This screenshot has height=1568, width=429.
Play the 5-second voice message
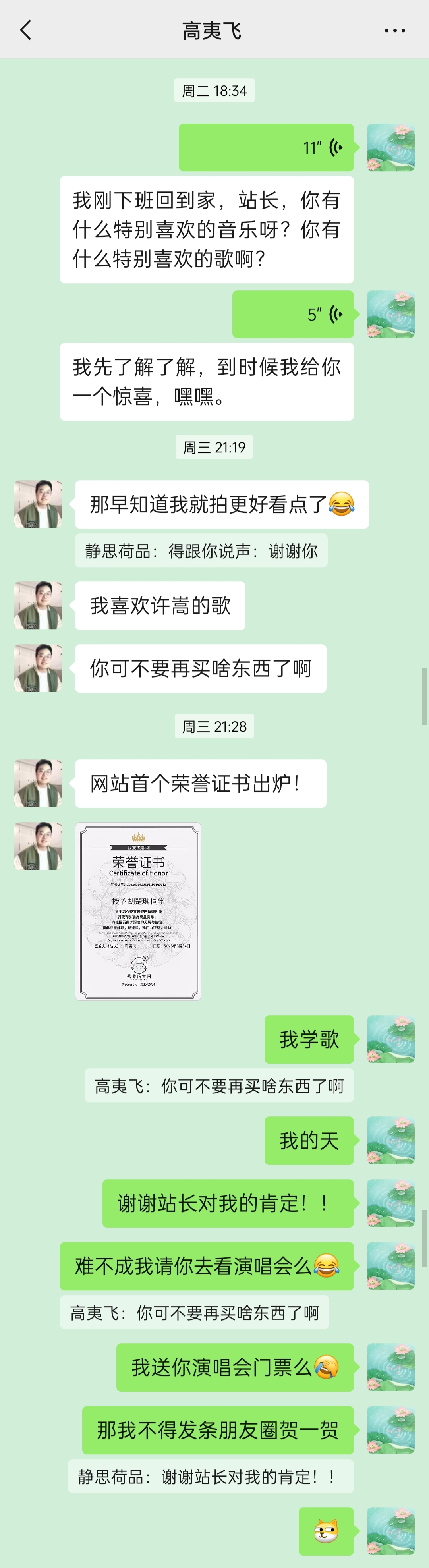click(x=293, y=314)
